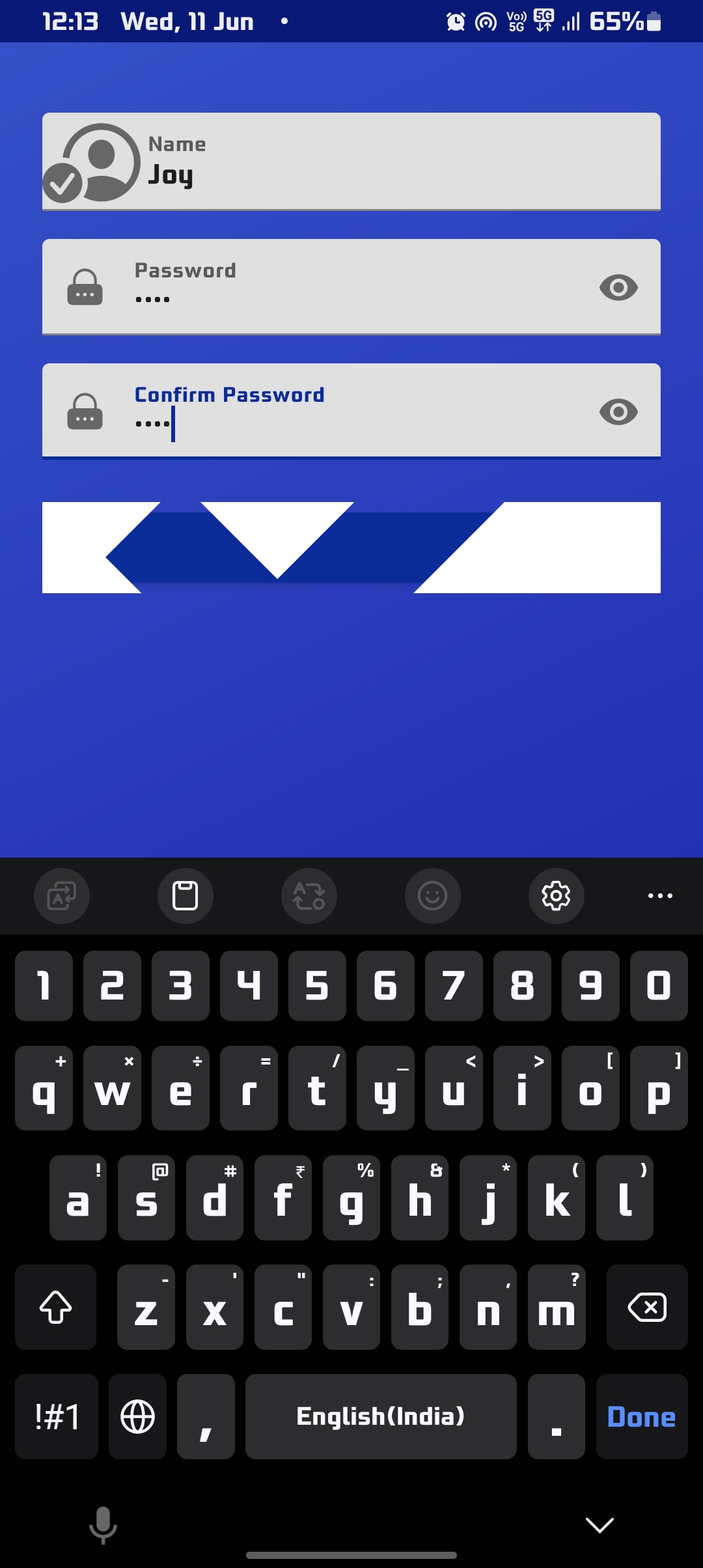Viewport: 703px width, 1568px height.
Task: Focus the Confirm Password field
Action: click(x=351, y=411)
